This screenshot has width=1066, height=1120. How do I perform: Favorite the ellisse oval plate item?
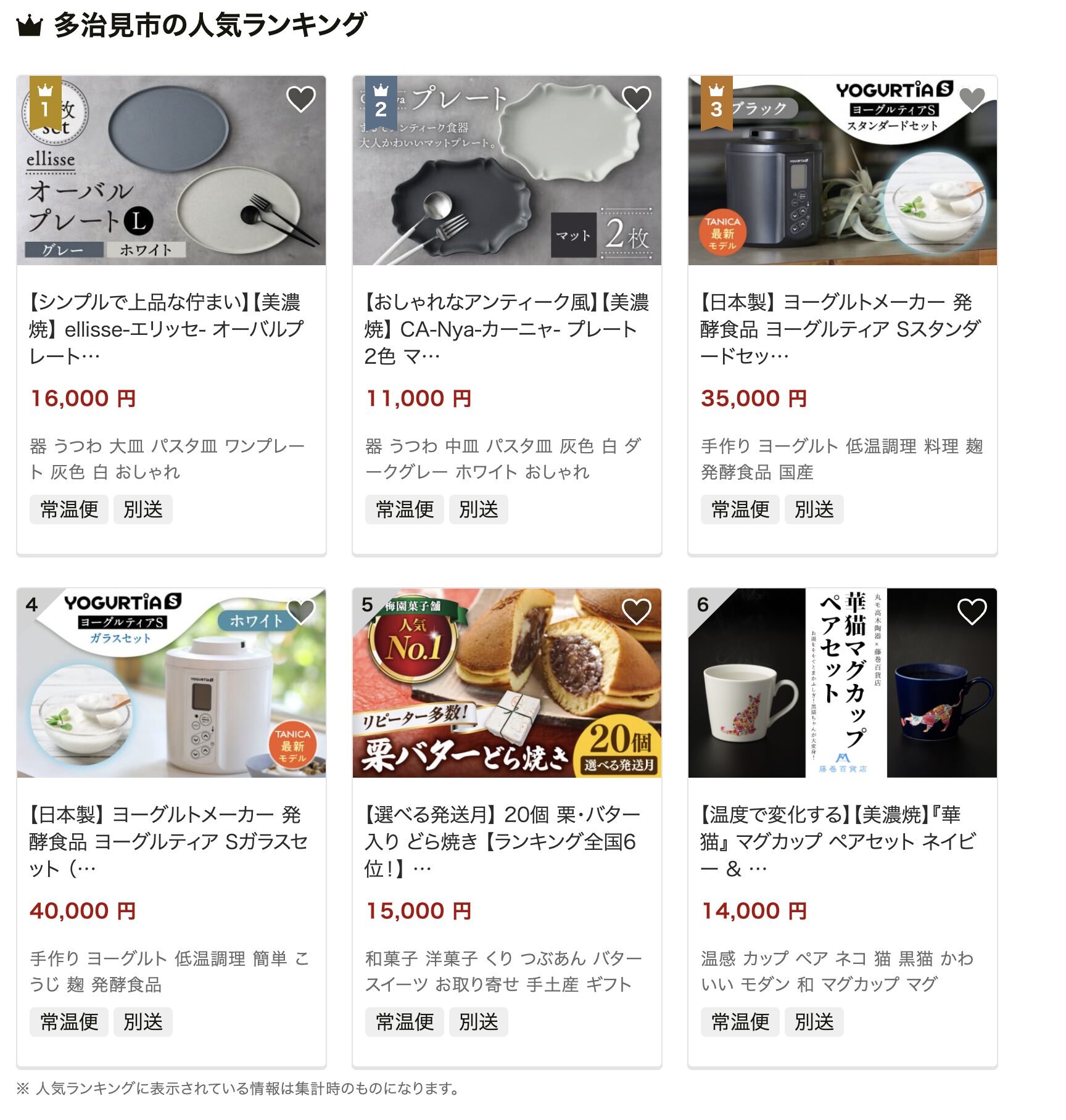pyautogui.click(x=301, y=99)
